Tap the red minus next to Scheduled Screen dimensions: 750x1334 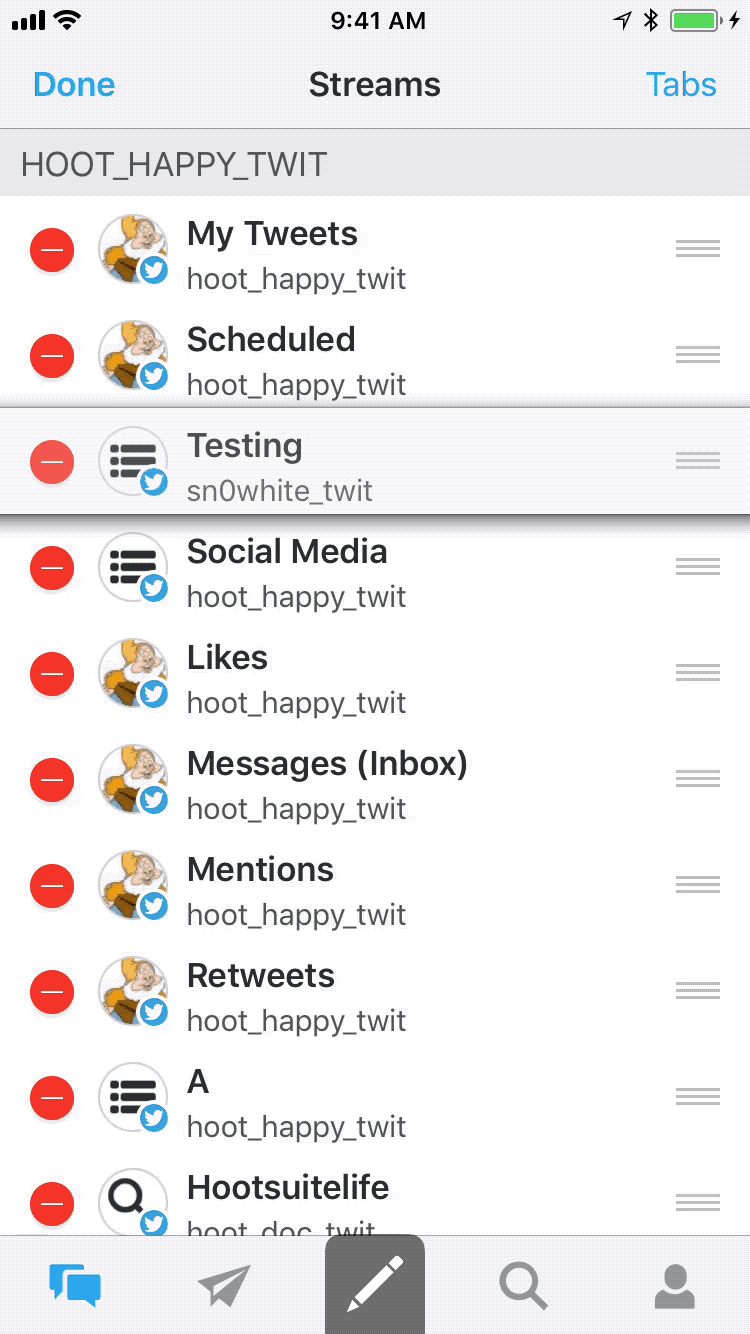point(52,356)
